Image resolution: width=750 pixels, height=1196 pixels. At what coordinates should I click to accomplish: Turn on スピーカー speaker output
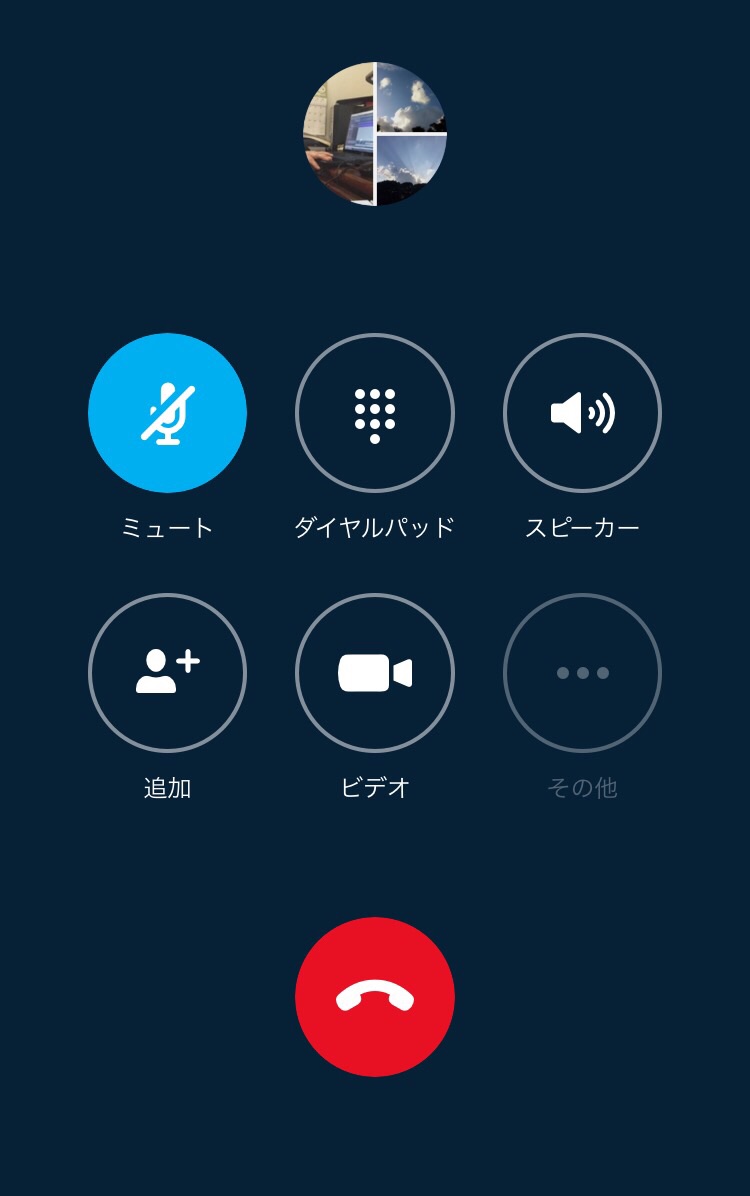pos(582,413)
